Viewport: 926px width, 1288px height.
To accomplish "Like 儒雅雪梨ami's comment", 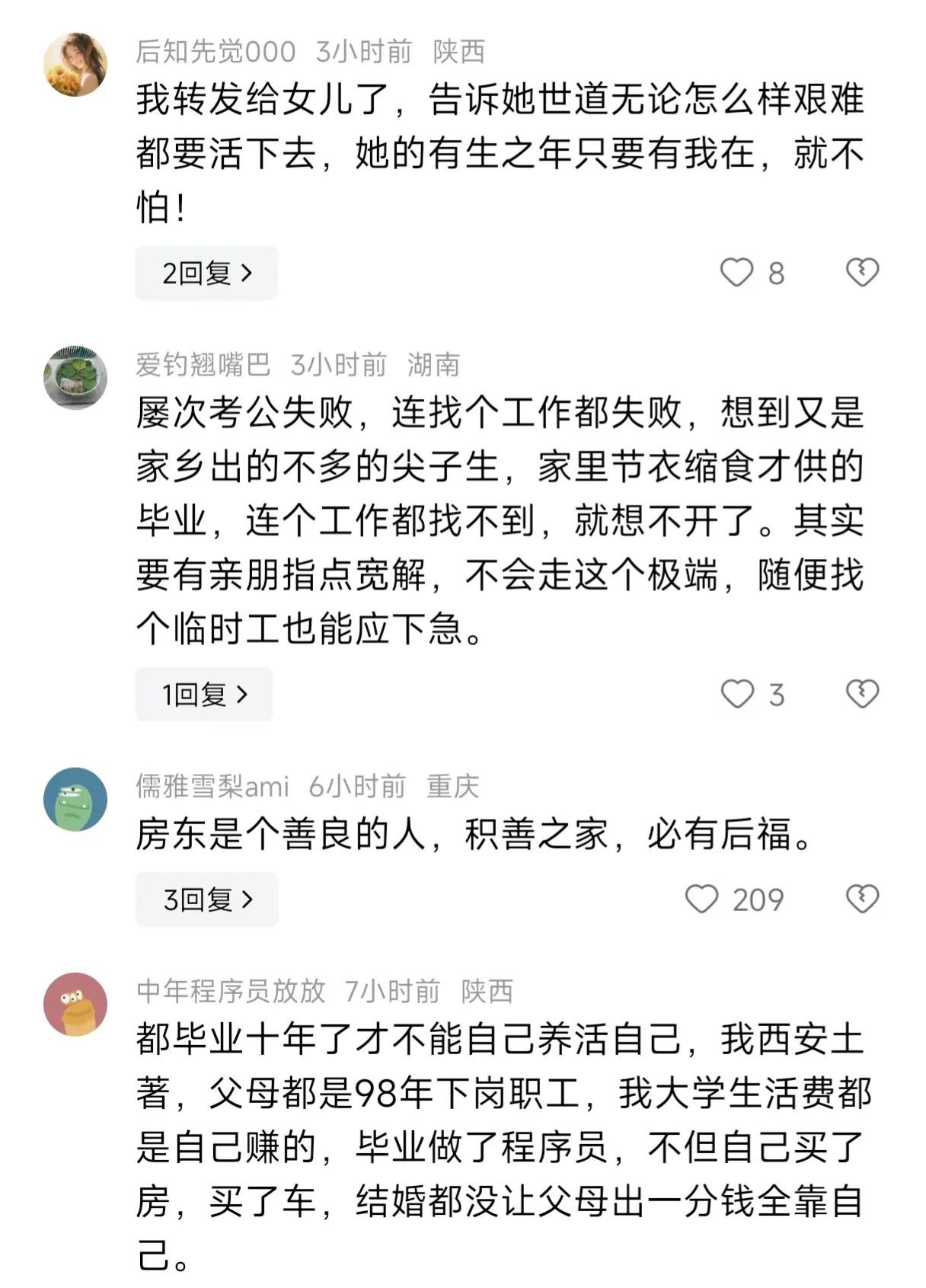I will (701, 900).
